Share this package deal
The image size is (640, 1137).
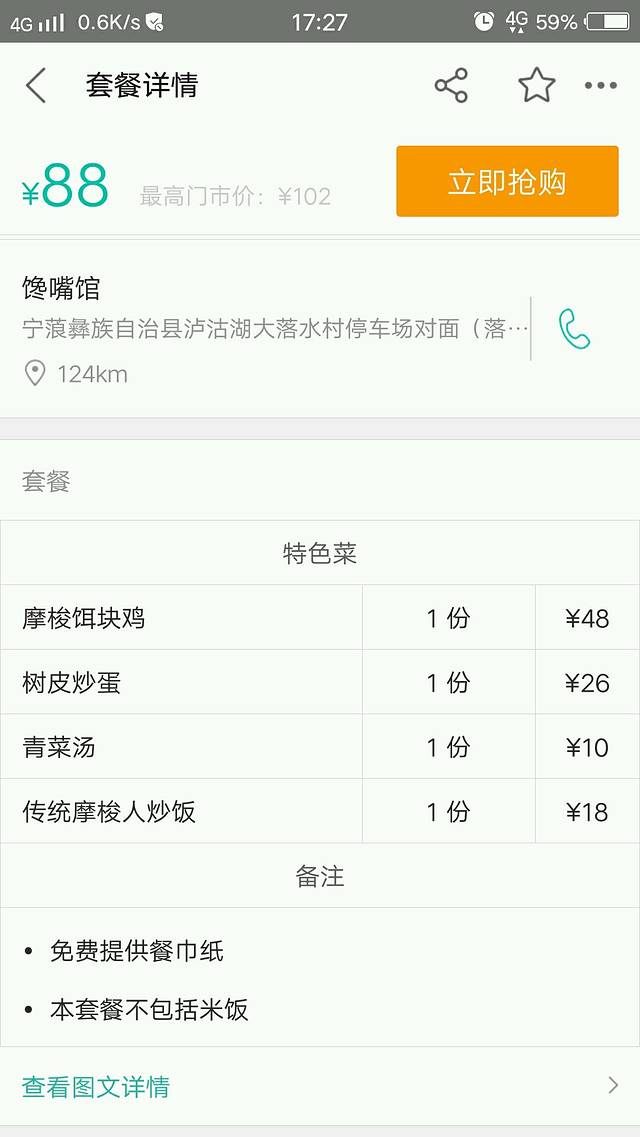(x=451, y=86)
